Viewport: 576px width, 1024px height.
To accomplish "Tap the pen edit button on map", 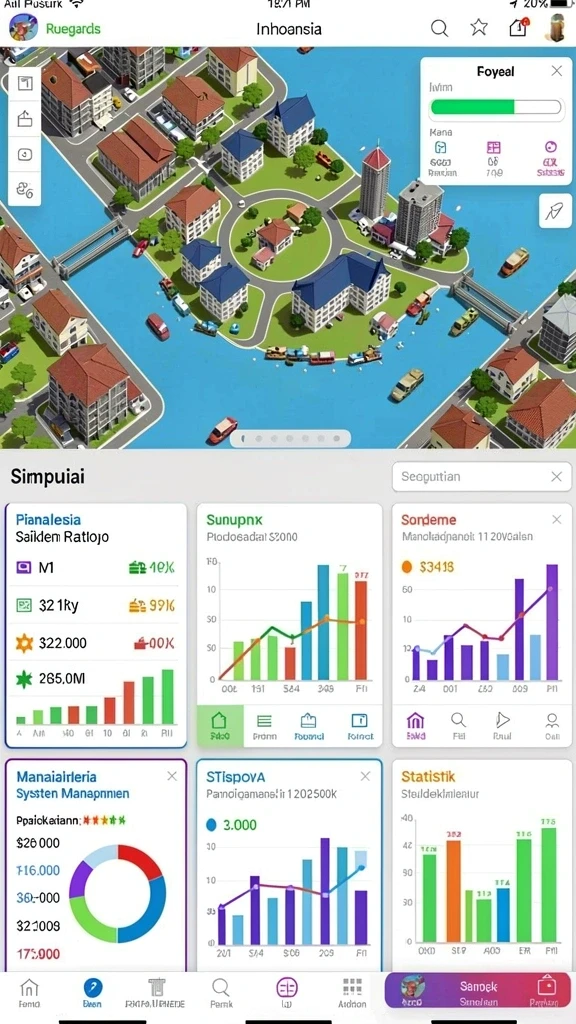I will point(555,211).
